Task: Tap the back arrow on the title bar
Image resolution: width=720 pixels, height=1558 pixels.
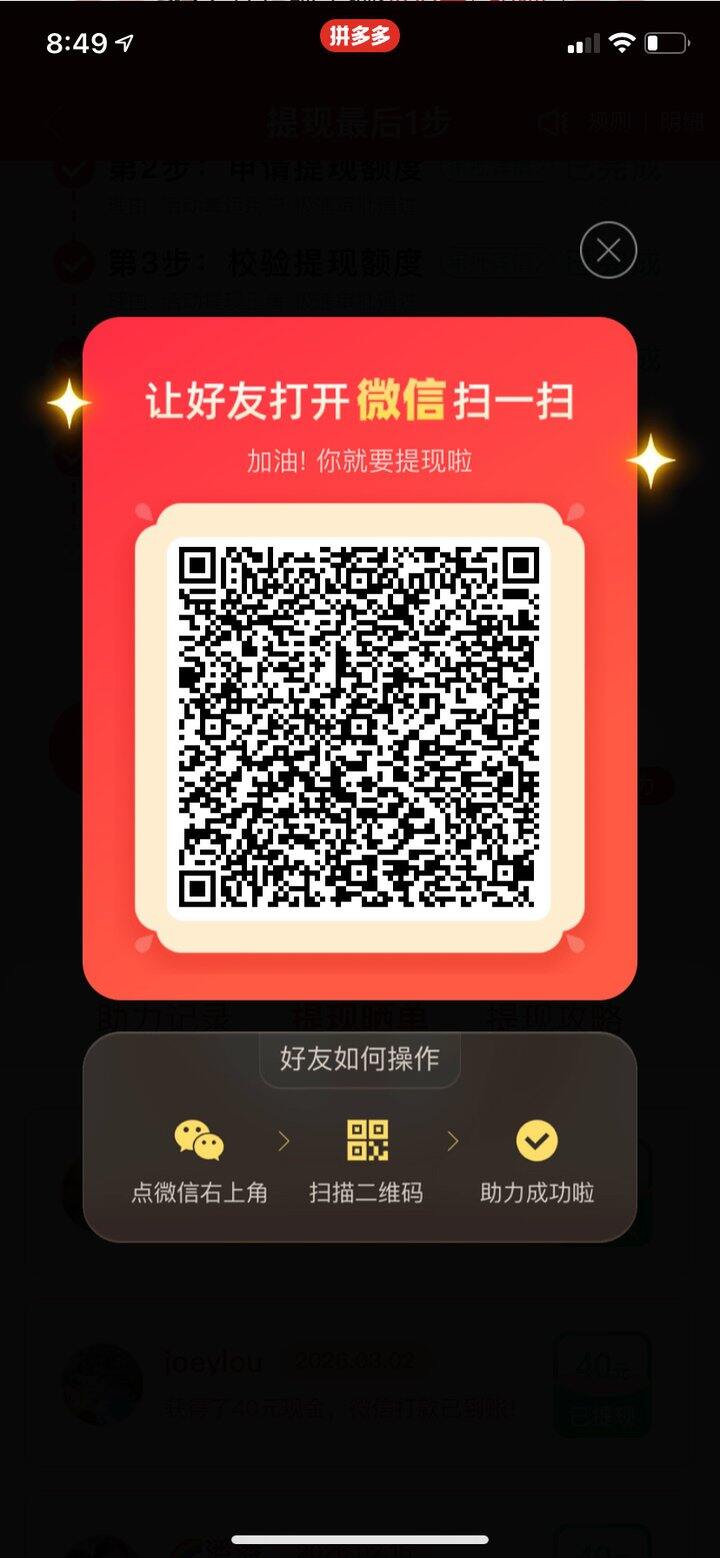Action: [52, 122]
